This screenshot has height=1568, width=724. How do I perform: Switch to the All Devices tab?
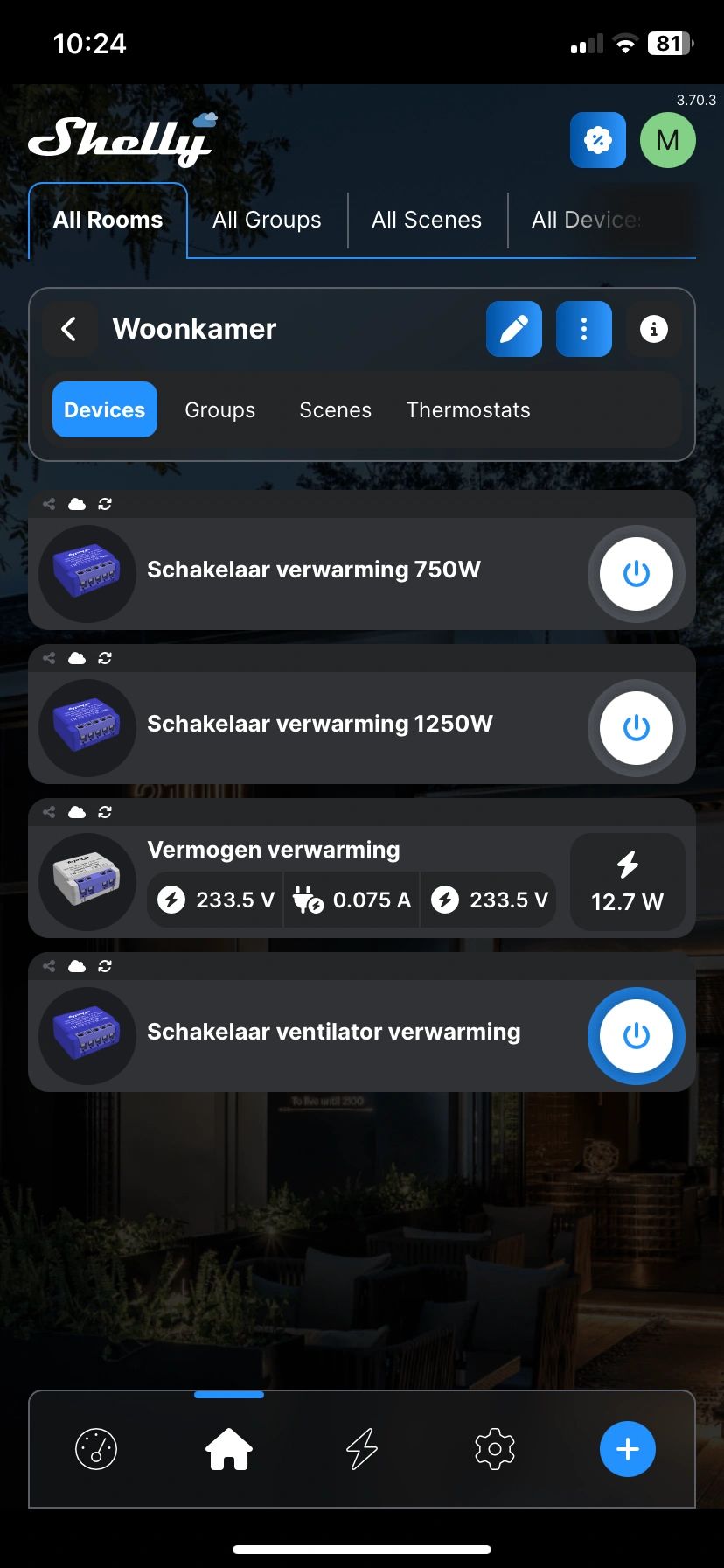(x=588, y=220)
